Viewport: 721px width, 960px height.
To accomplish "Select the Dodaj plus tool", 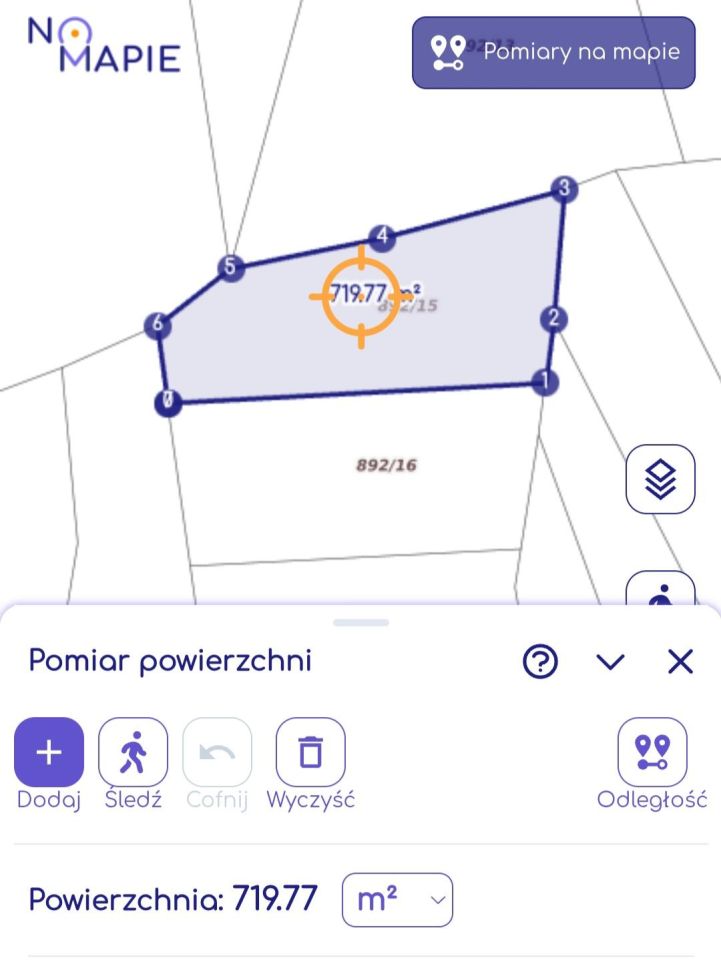I will point(47,752).
